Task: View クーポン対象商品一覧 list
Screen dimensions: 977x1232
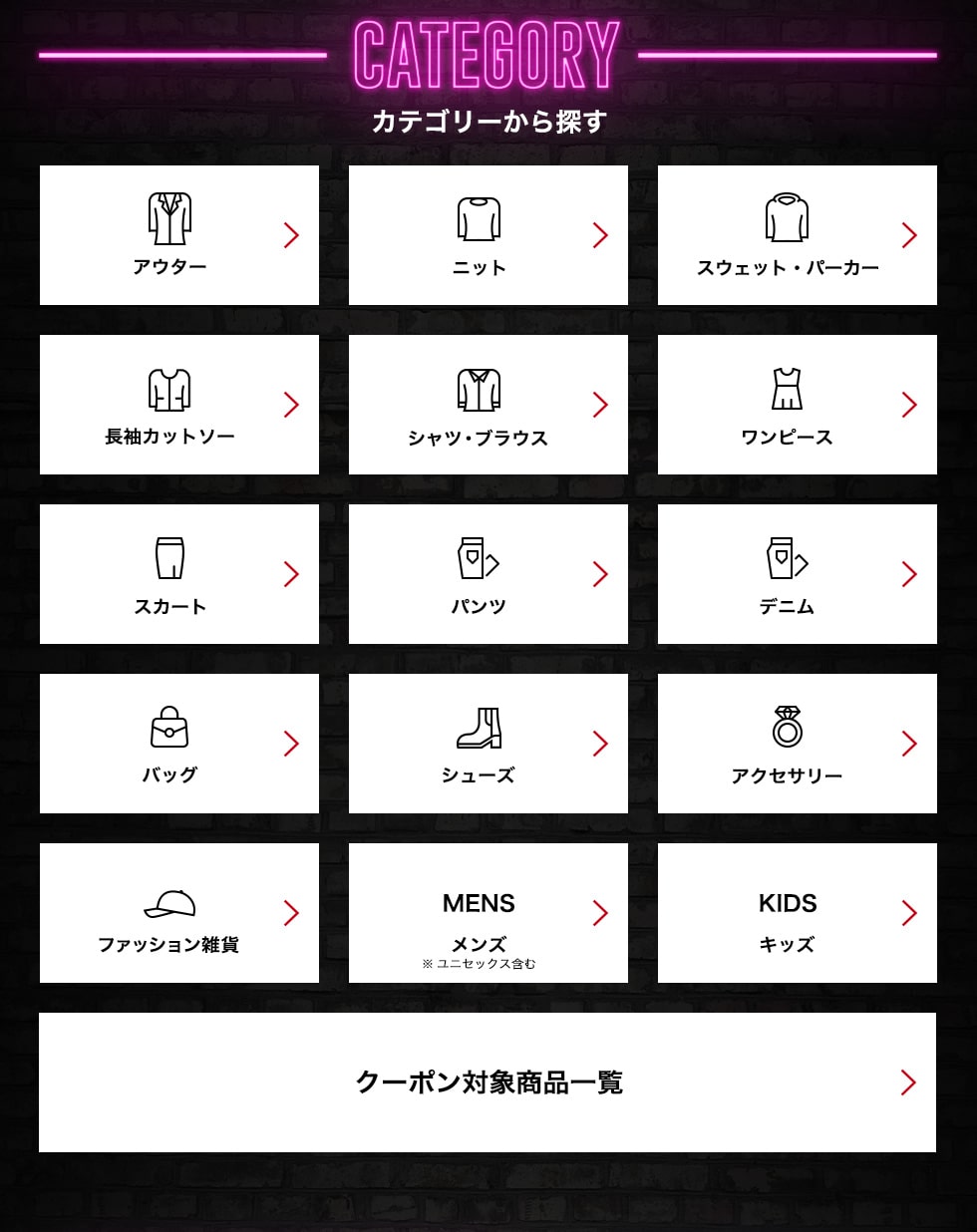Action: [x=488, y=1082]
